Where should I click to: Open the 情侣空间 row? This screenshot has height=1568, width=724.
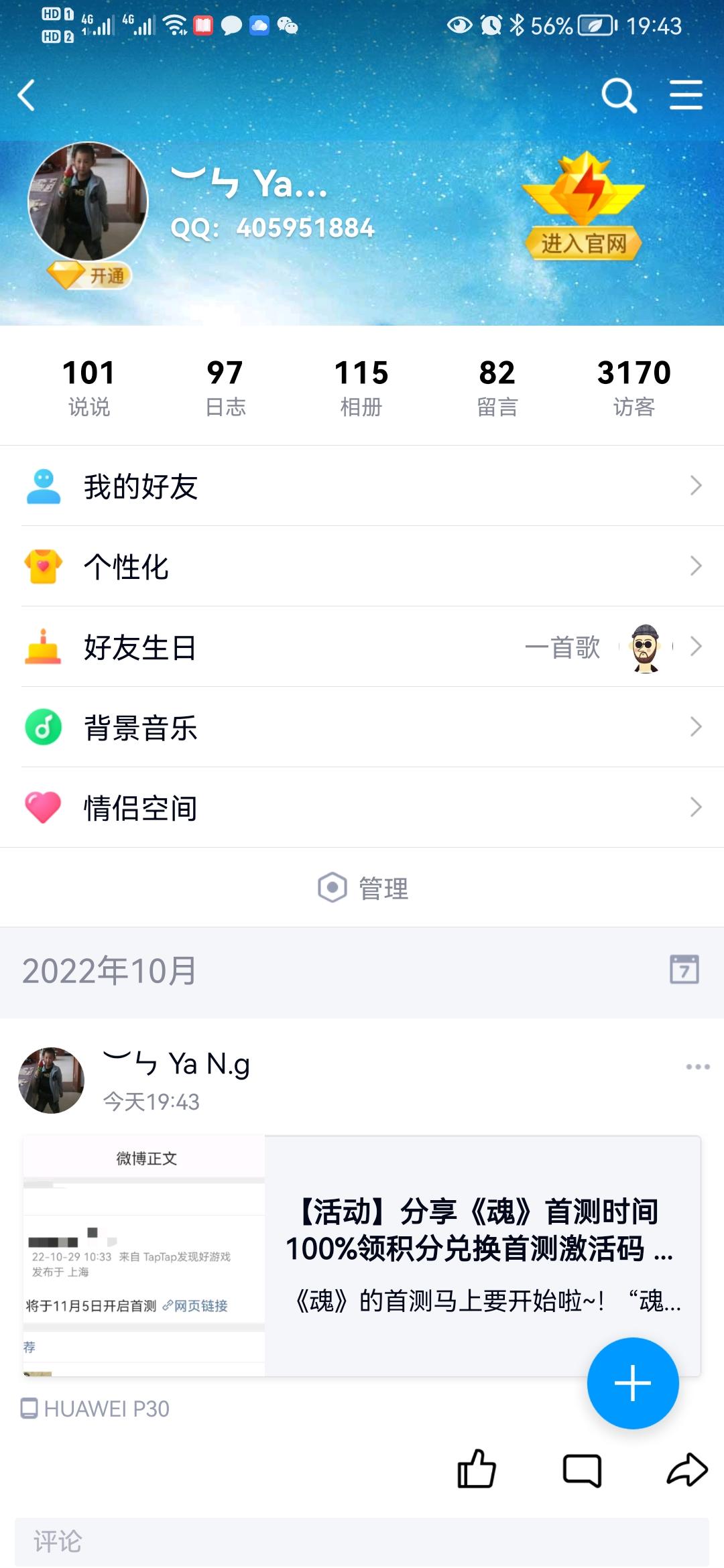click(x=362, y=807)
